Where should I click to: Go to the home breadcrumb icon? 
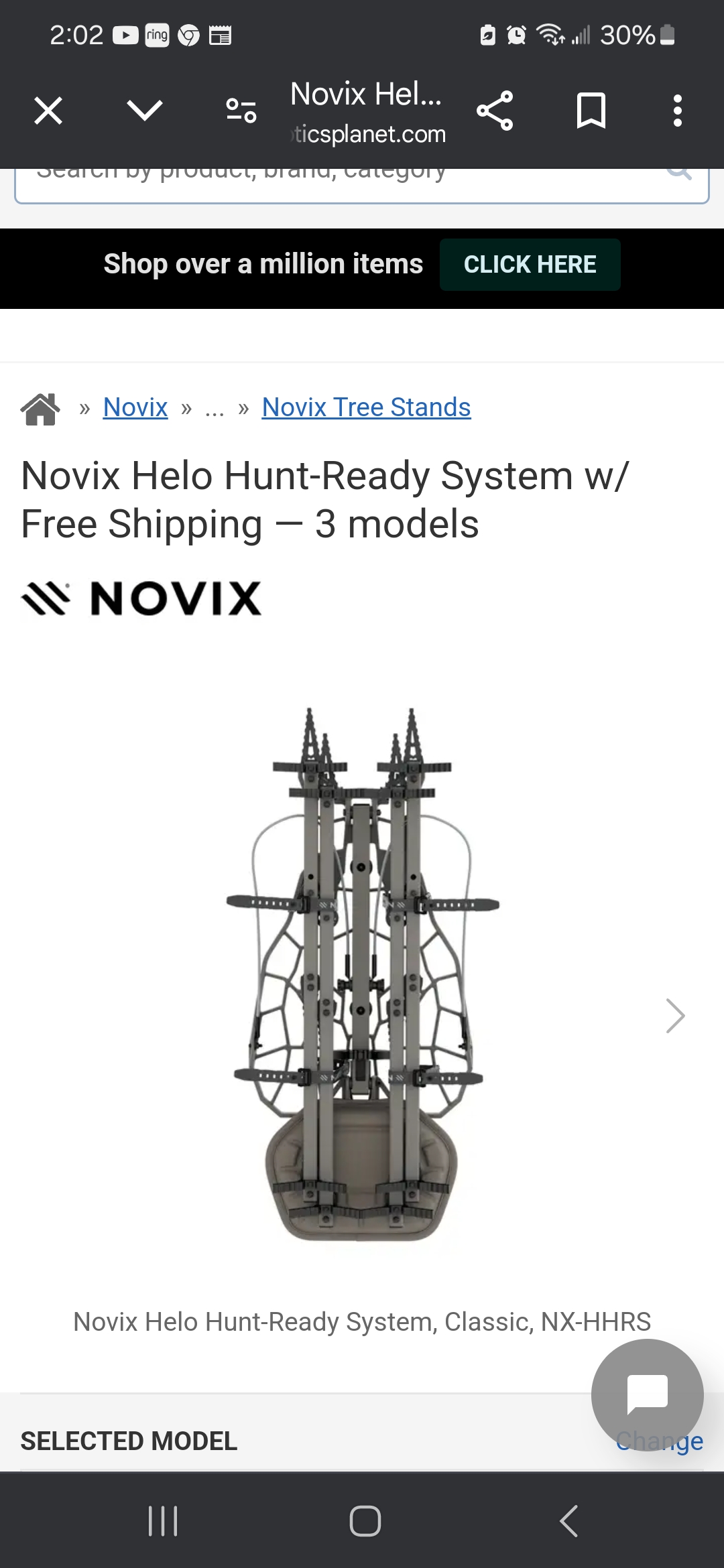40,408
